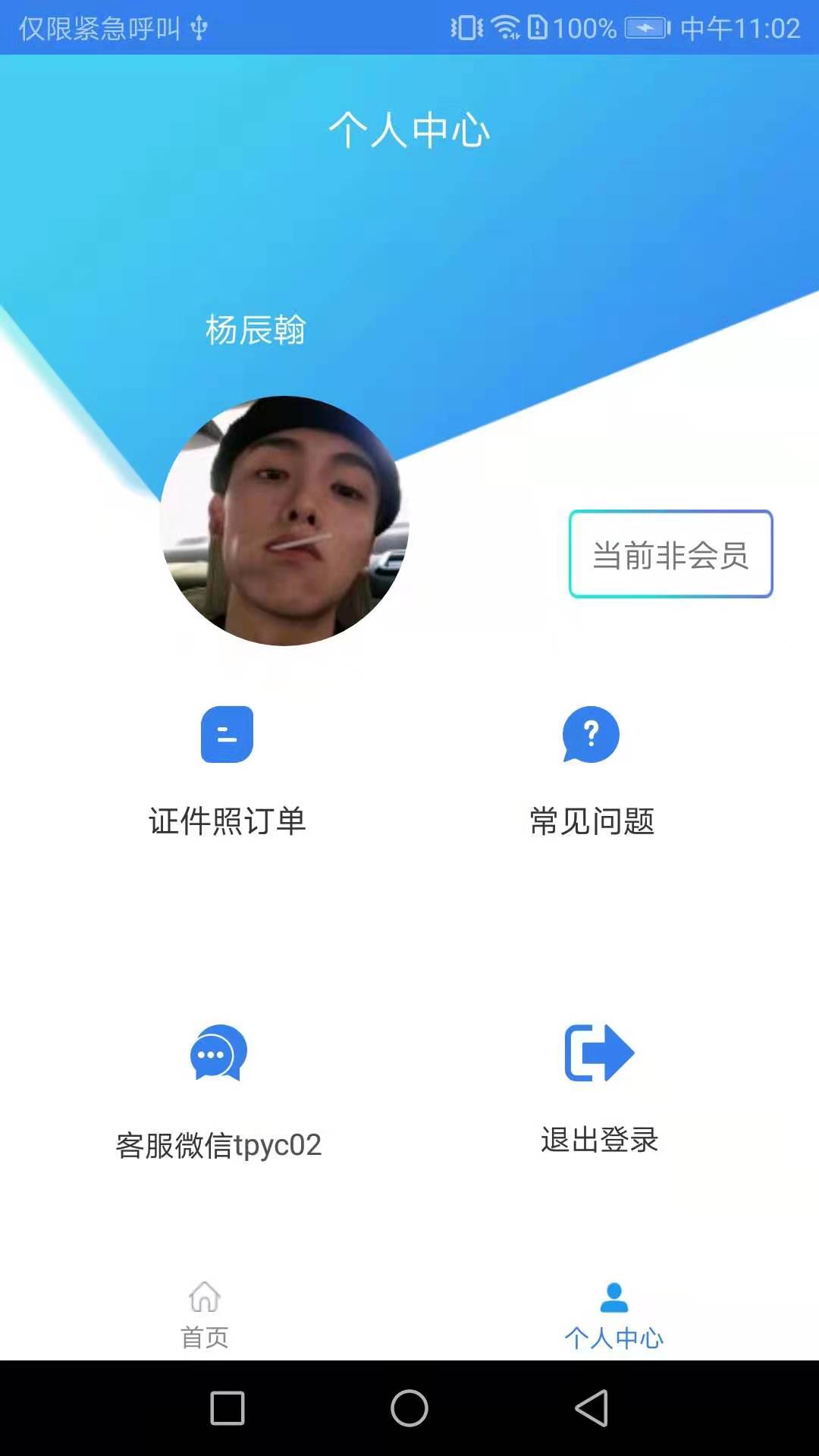
Task: Tap the 客服微信 chat bubble icon
Action: (218, 1053)
